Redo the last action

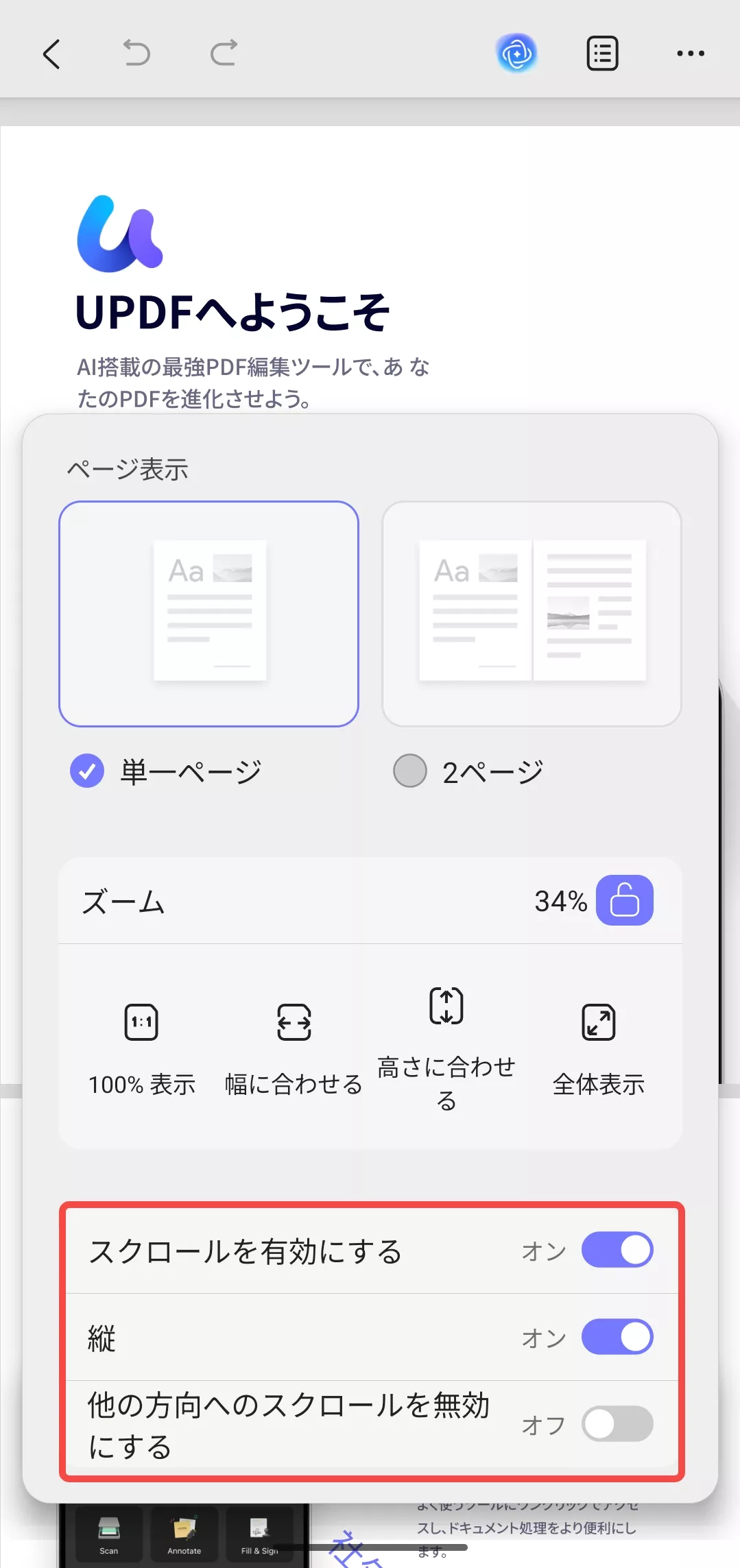pos(224,53)
